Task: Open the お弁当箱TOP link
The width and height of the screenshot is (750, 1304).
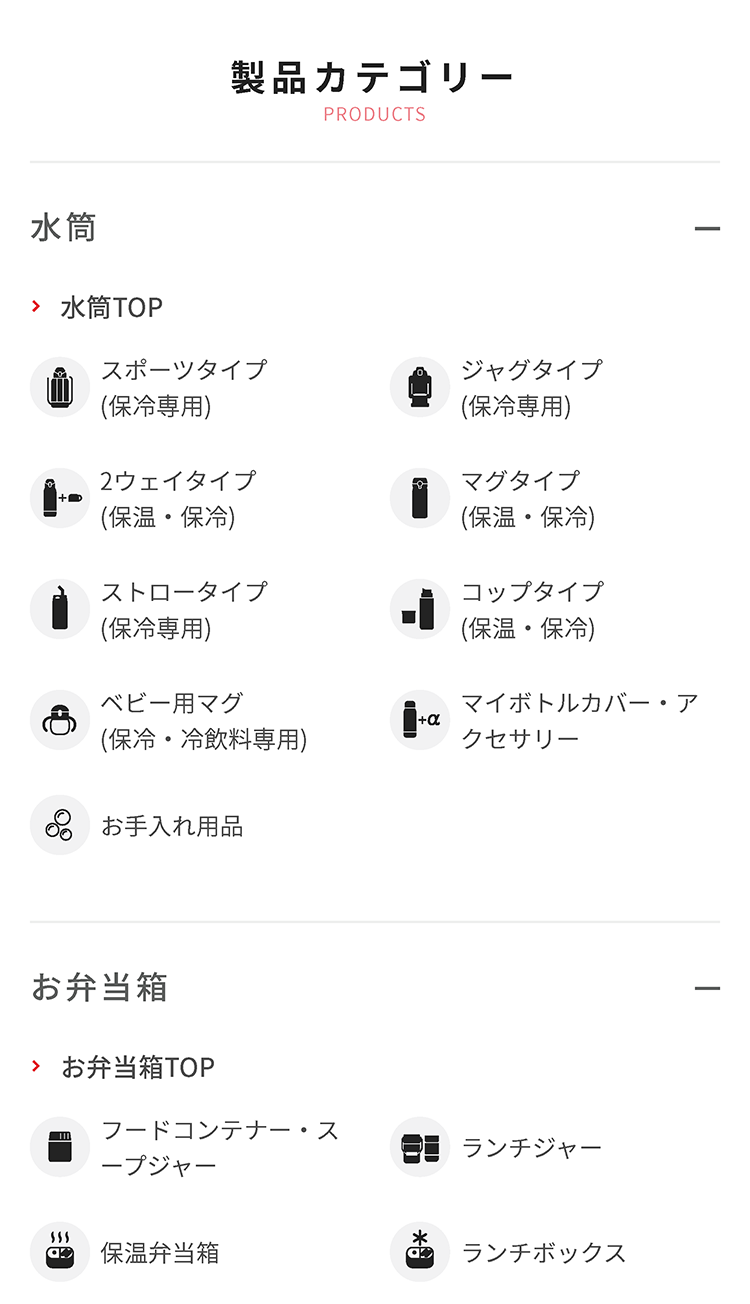Action: (x=138, y=1067)
